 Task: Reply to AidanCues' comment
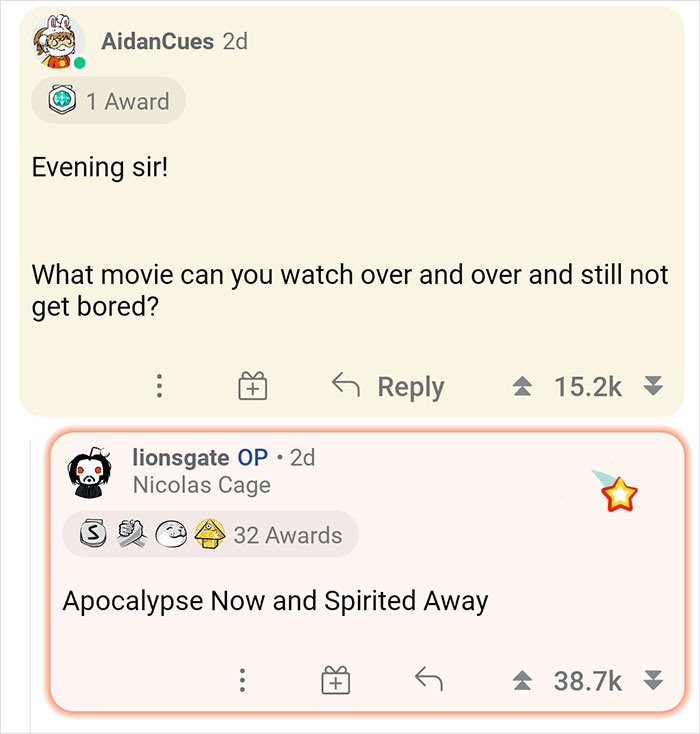pyautogui.click(x=388, y=387)
